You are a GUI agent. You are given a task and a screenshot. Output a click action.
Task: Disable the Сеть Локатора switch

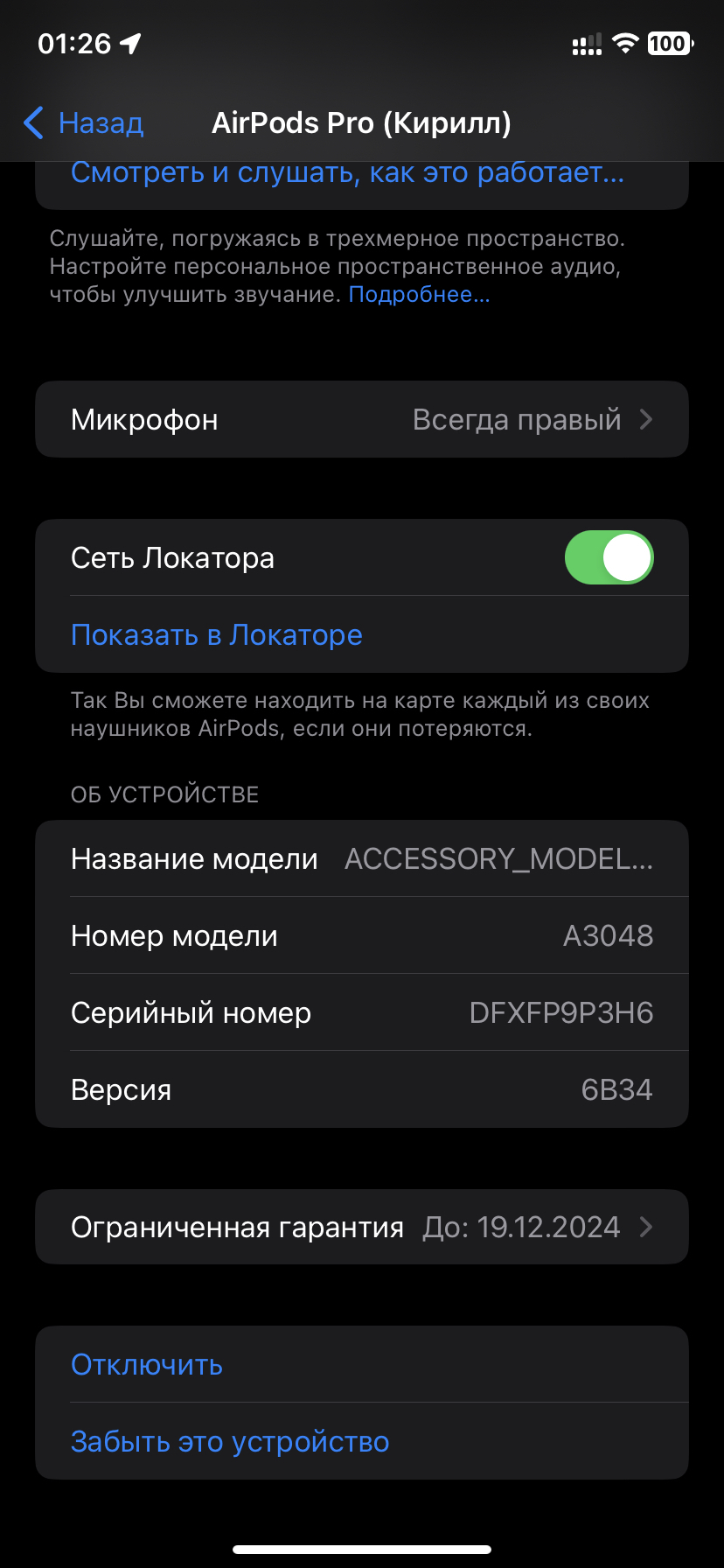coord(609,557)
